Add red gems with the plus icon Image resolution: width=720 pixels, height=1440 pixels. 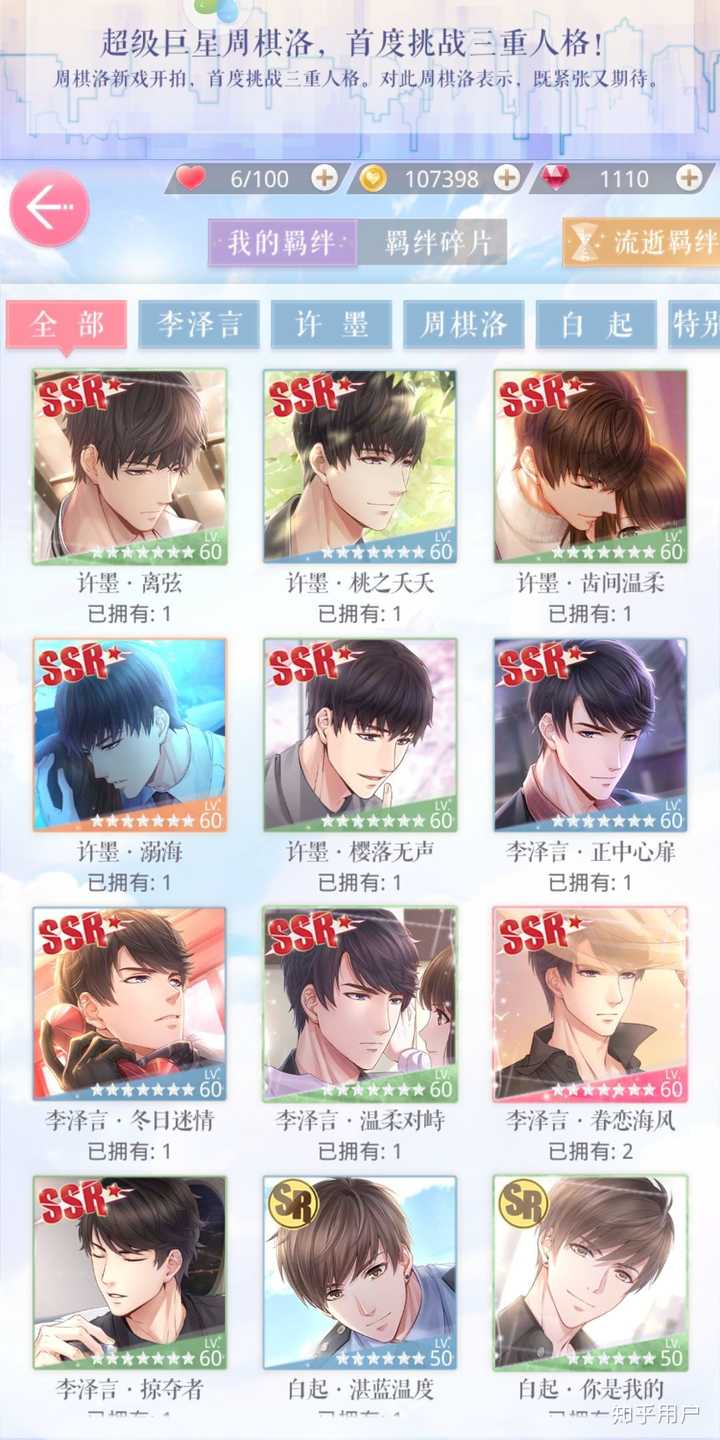tap(689, 178)
